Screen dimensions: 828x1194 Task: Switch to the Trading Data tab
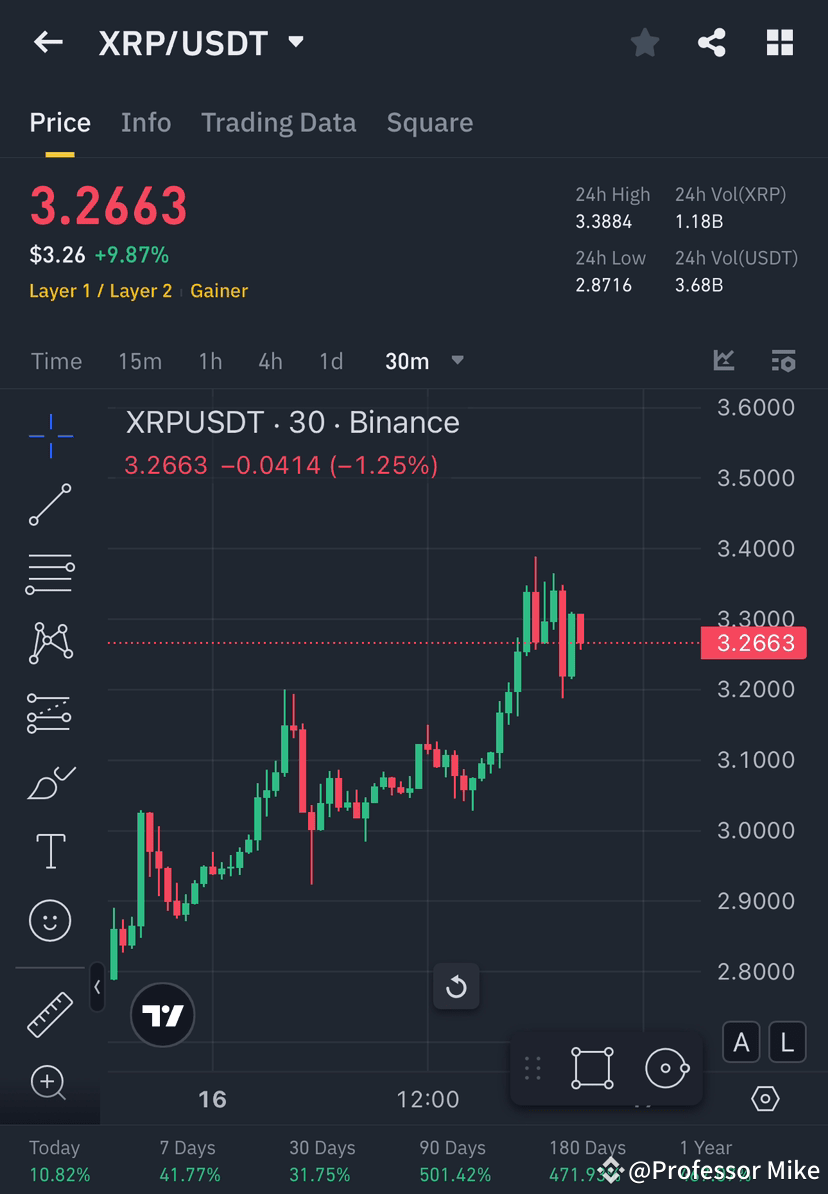click(x=278, y=122)
